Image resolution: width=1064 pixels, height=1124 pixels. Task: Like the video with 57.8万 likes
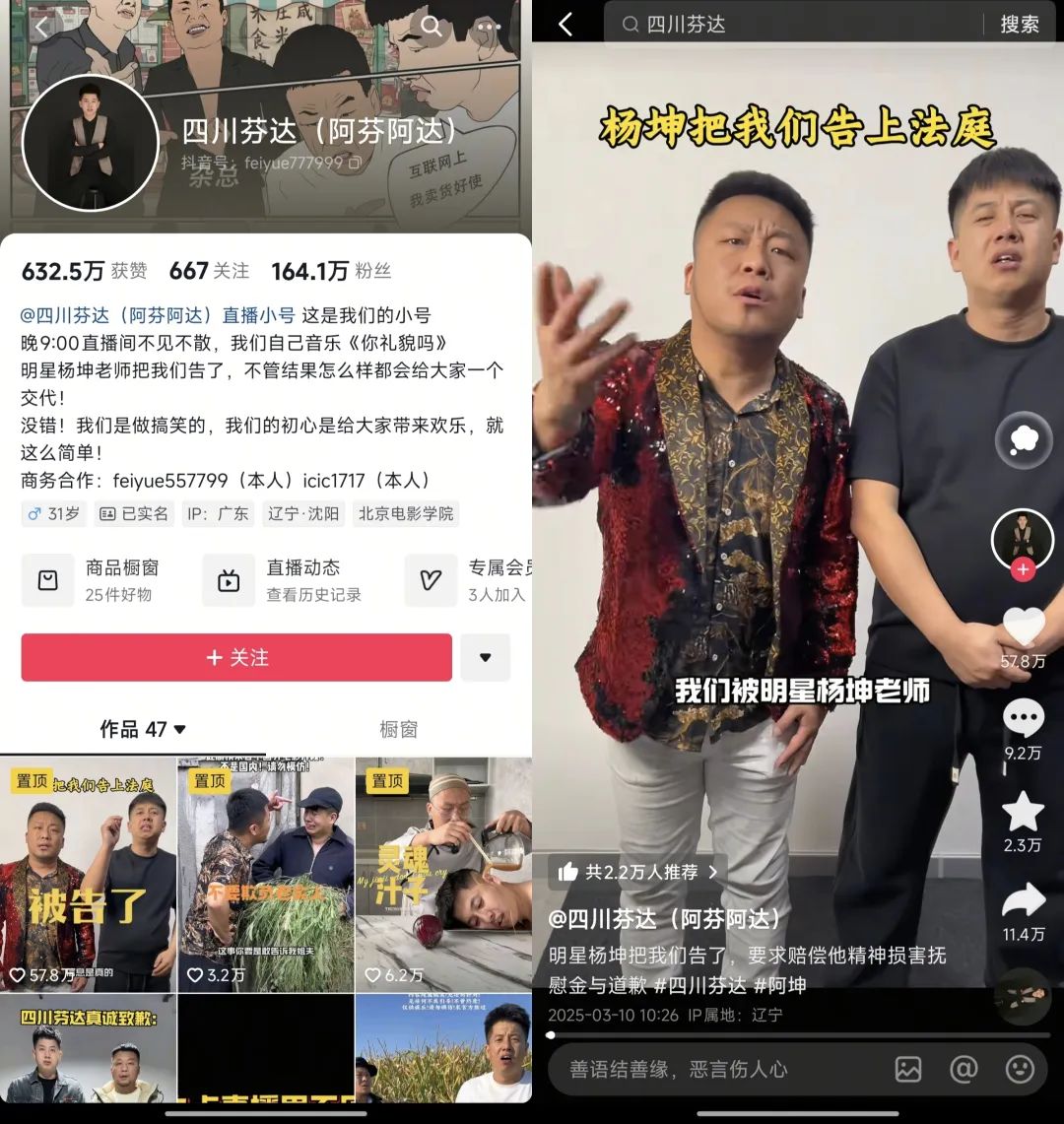tap(1023, 627)
